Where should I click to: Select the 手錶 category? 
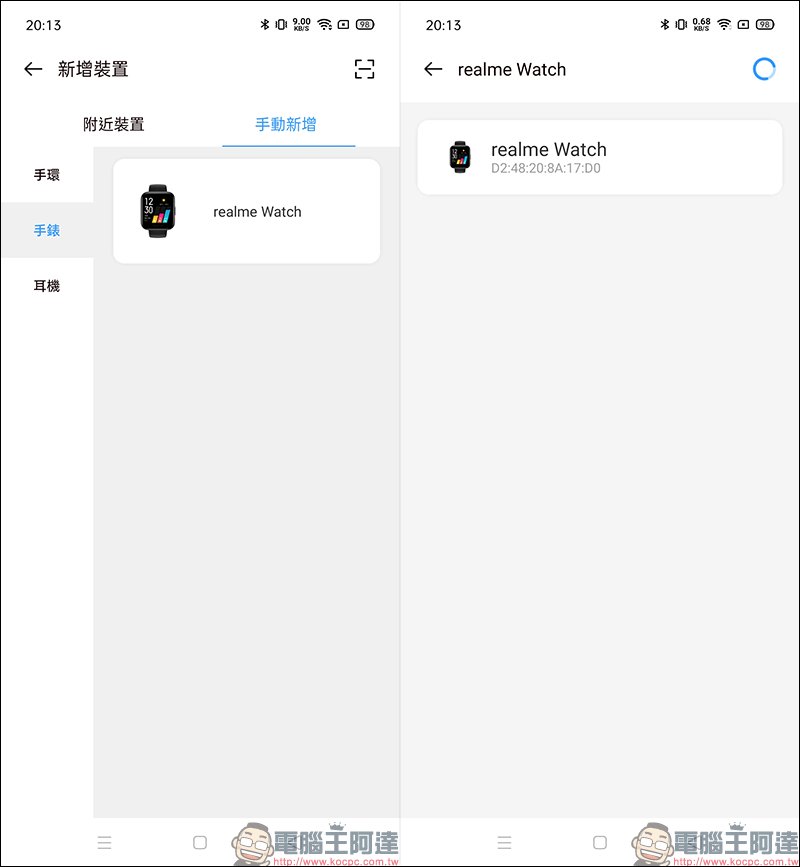point(47,230)
